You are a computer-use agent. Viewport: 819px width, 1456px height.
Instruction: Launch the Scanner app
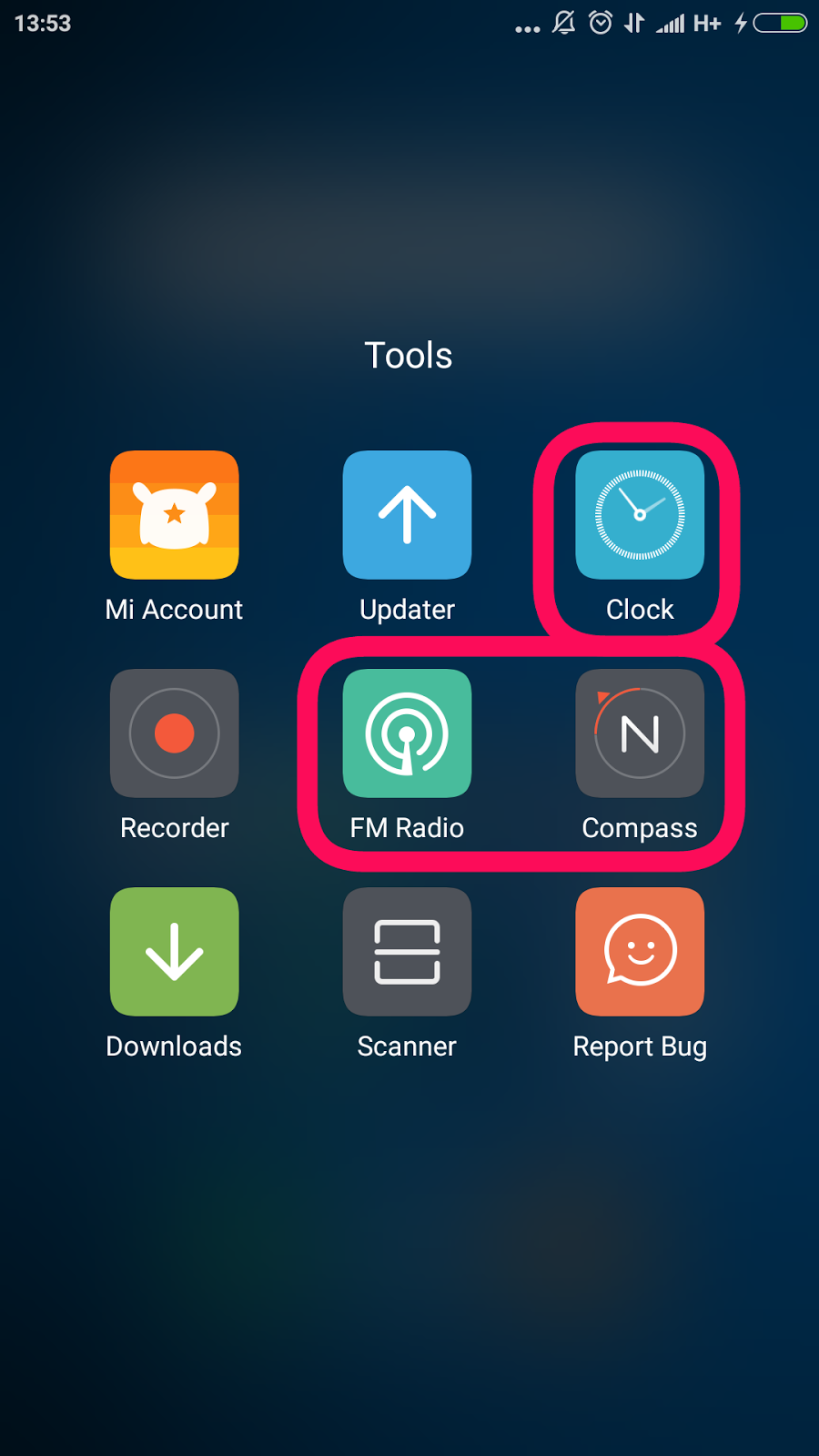[407, 952]
